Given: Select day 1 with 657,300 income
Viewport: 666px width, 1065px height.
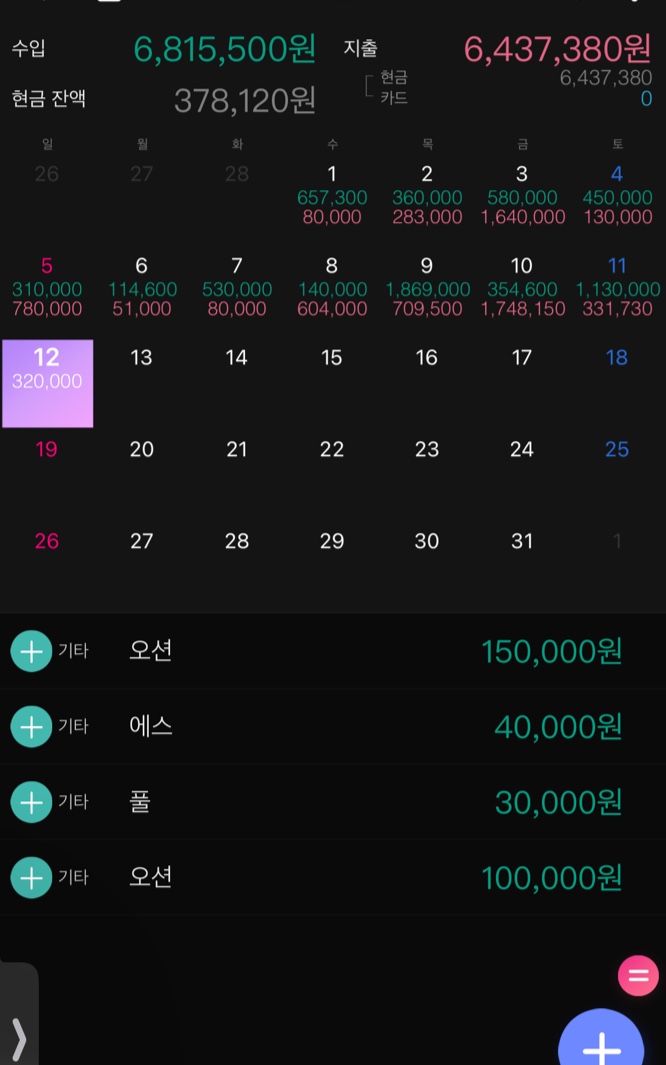Looking at the screenshot, I should (332, 196).
